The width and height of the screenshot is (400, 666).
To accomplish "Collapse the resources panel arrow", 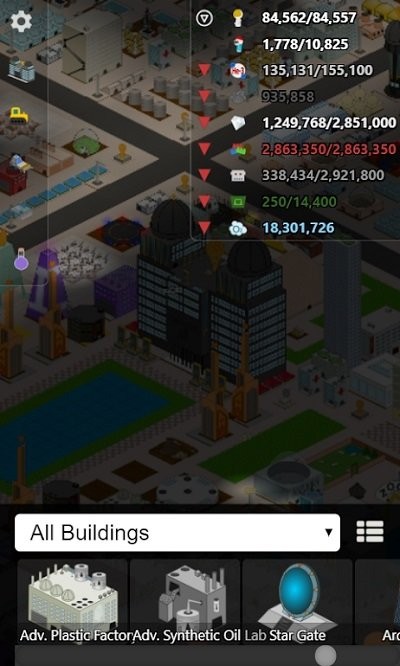I will click(x=205, y=18).
